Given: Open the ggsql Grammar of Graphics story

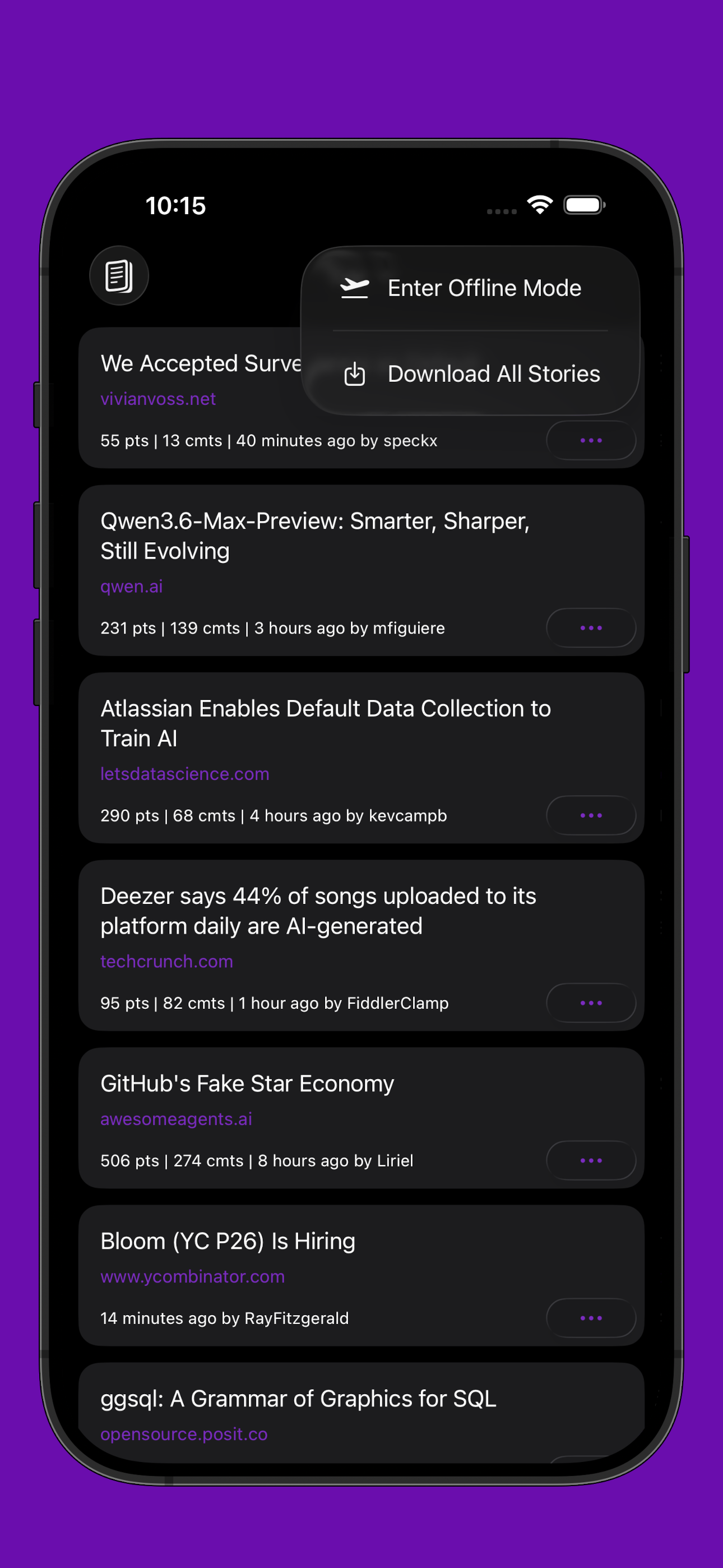Looking at the screenshot, I should coord(298,1399).
